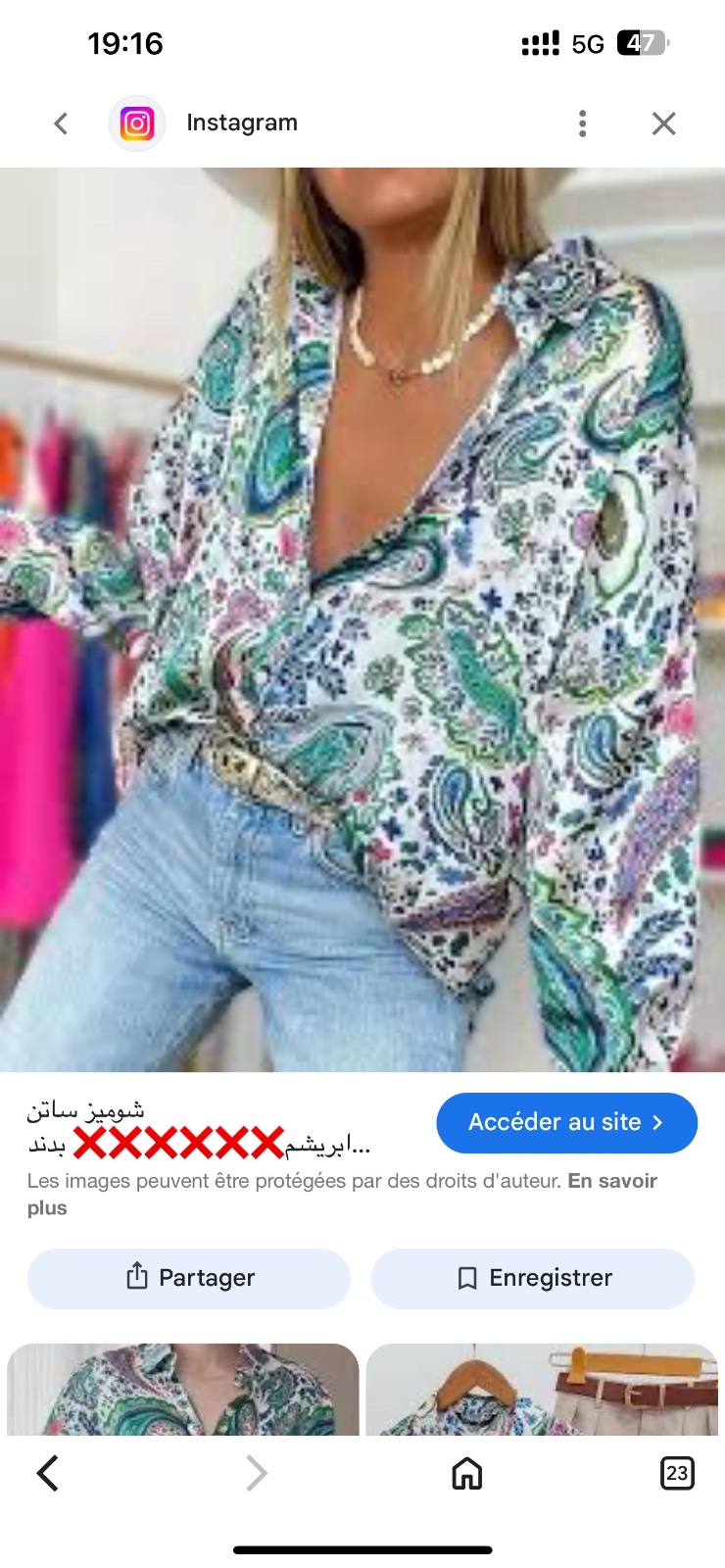
Task: Tap Accéder au site button
Action: click(566, 1123)
